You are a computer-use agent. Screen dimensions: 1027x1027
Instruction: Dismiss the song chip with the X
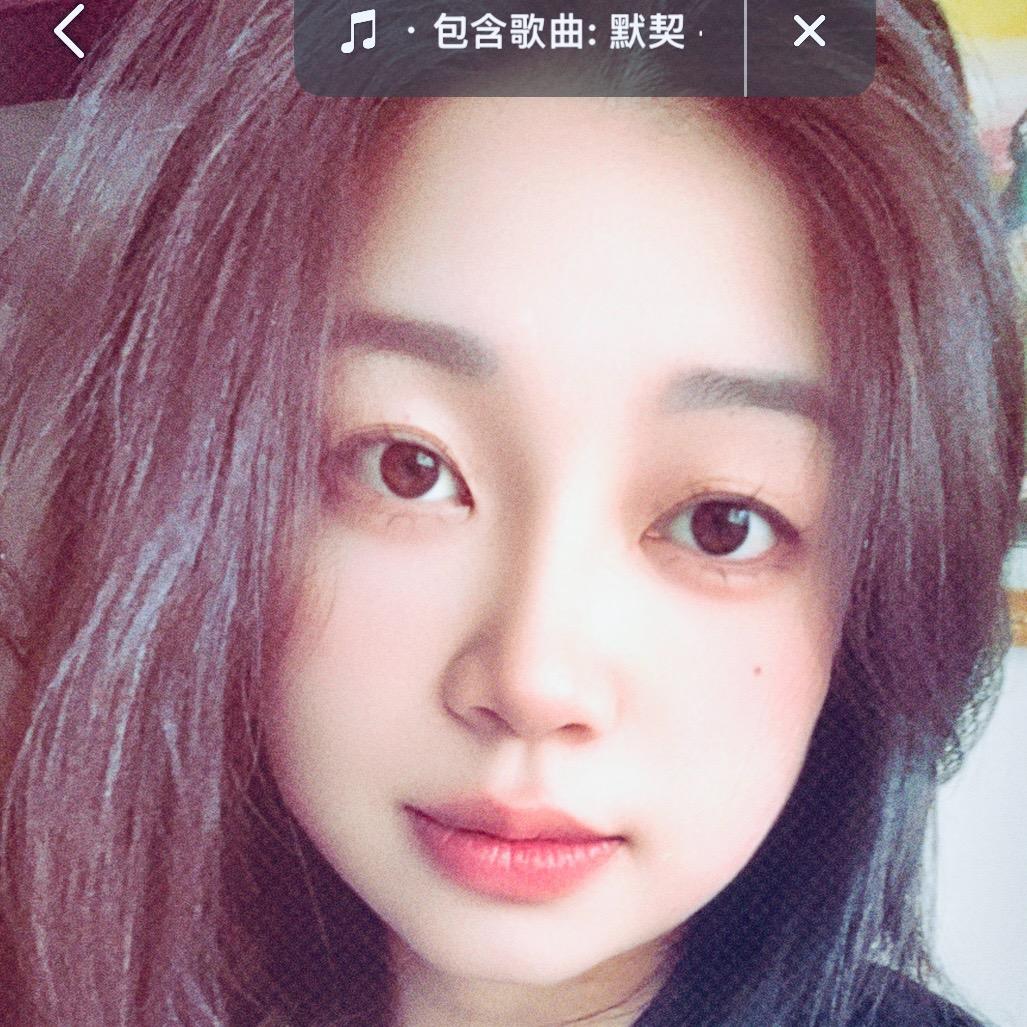coord(810,31)
